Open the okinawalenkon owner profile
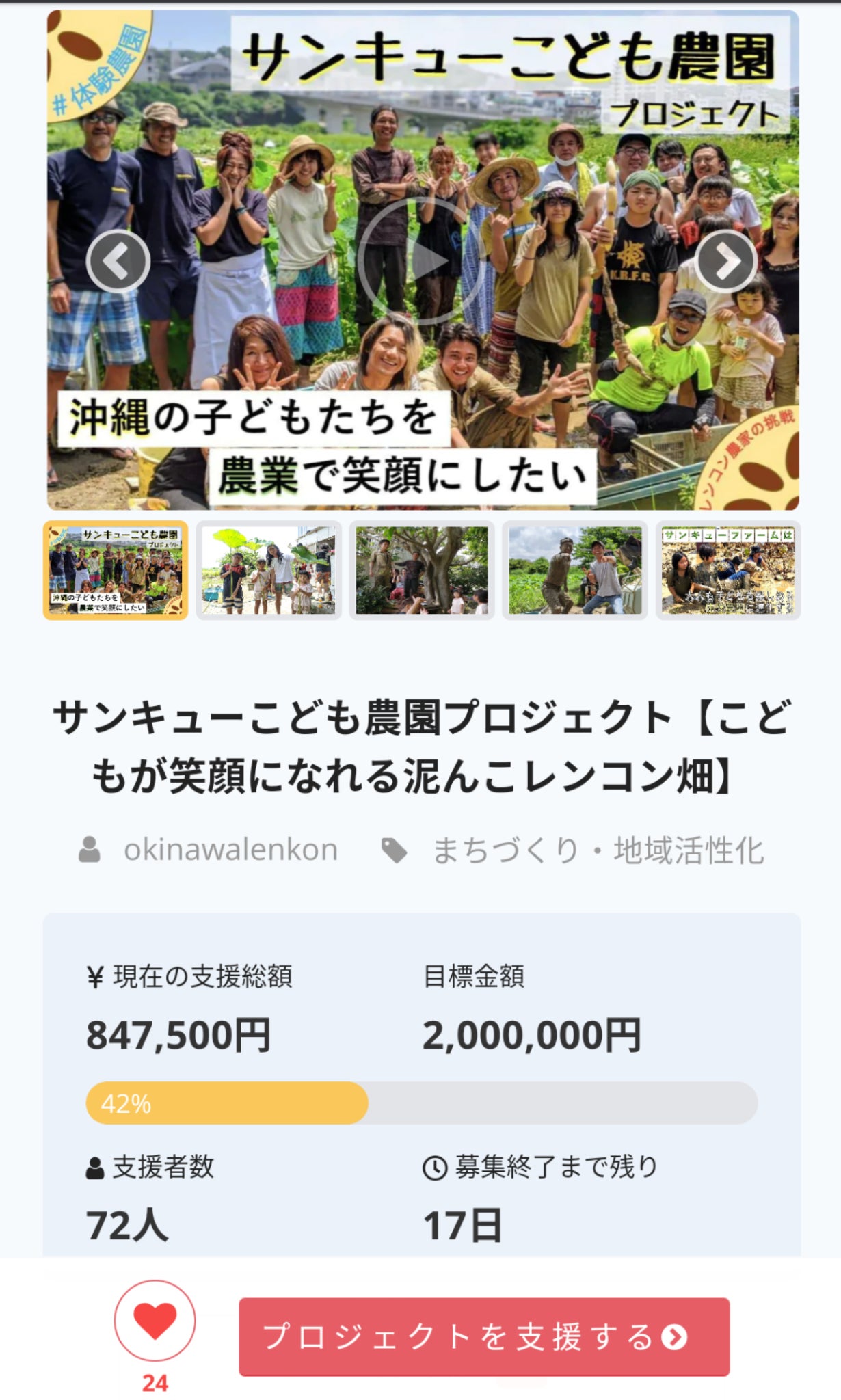The width and height of the screenshot is (841, 1400). pyautogui.click(x=230, y=850)
